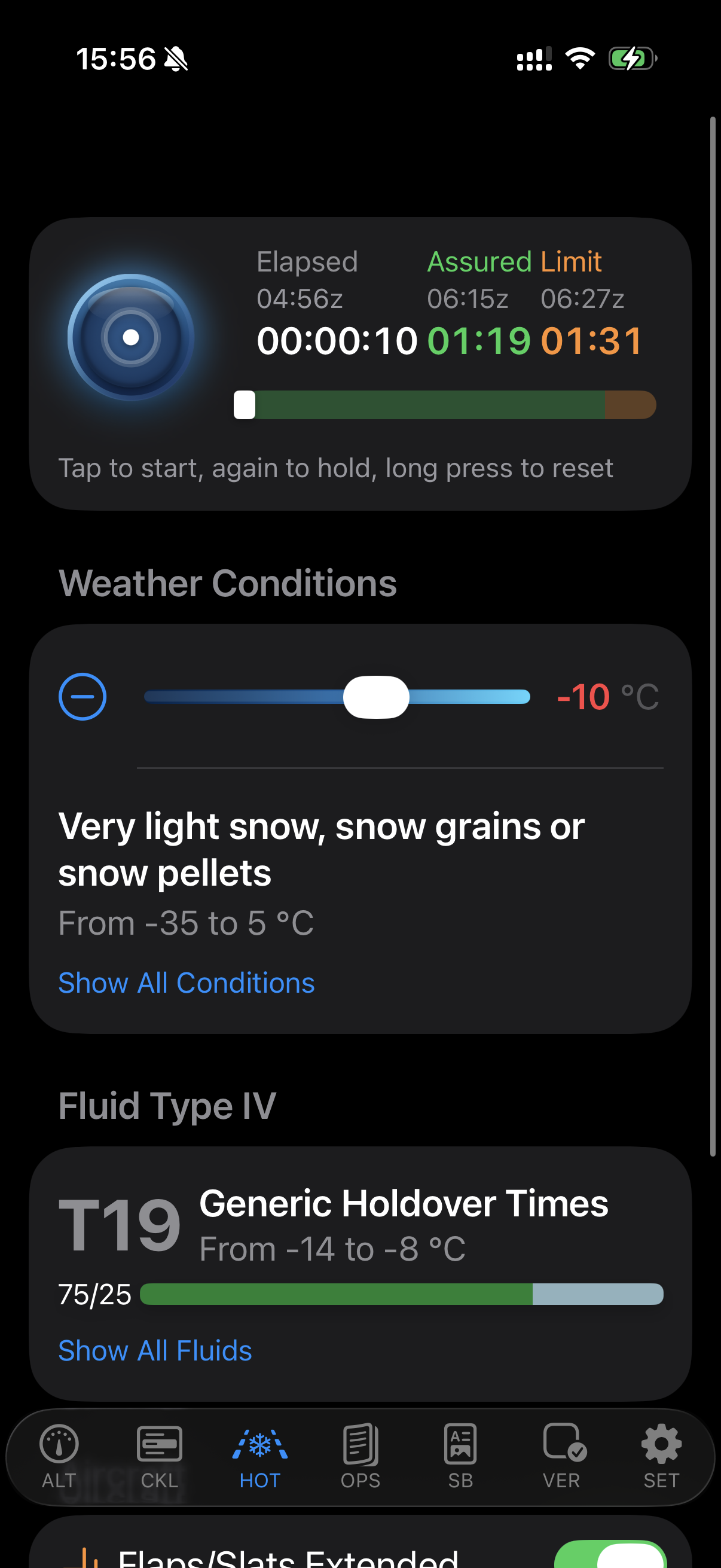Switch to the CKL tab
This screenshot has height=1568, width=721.
coord(160,1456)
